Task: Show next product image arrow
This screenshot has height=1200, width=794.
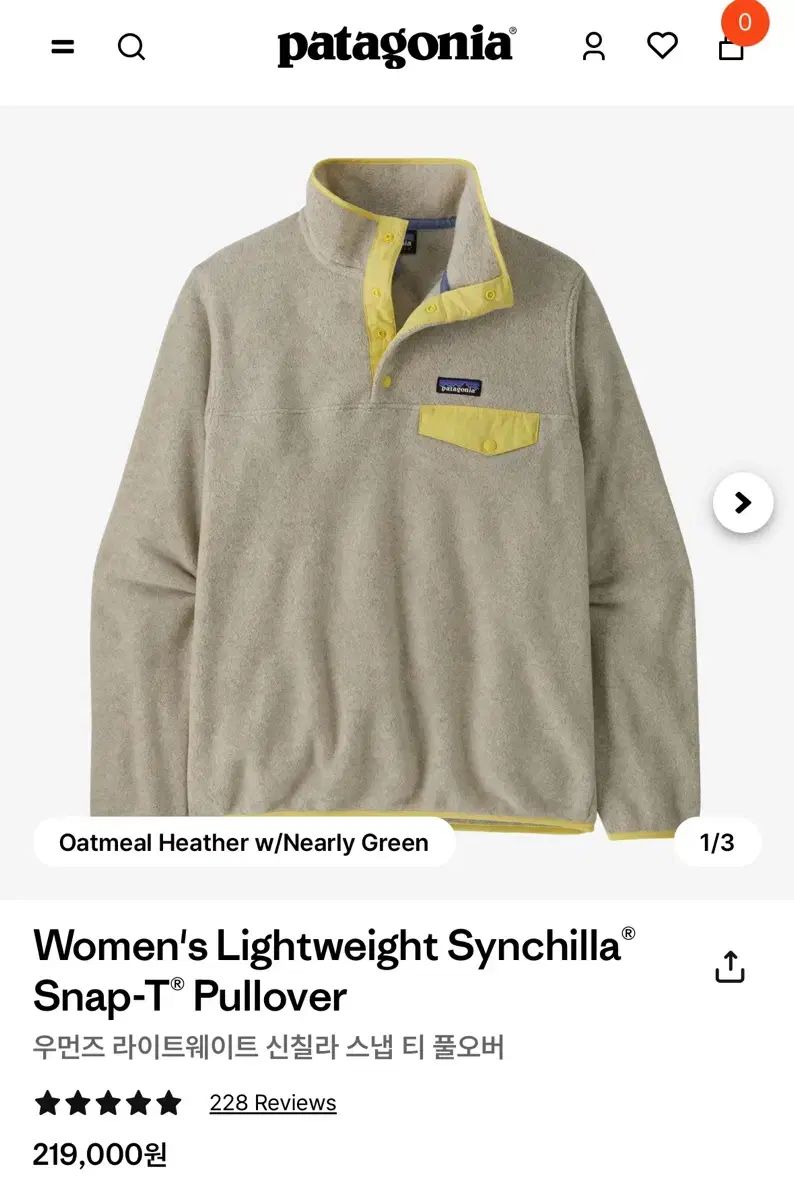Action: (742, 502)
